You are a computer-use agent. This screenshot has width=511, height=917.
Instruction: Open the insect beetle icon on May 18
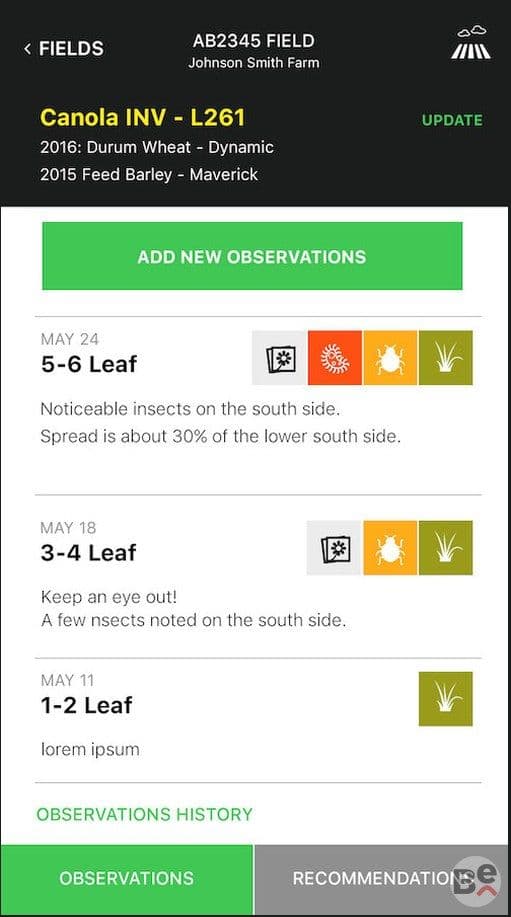[x=390, y=548]
